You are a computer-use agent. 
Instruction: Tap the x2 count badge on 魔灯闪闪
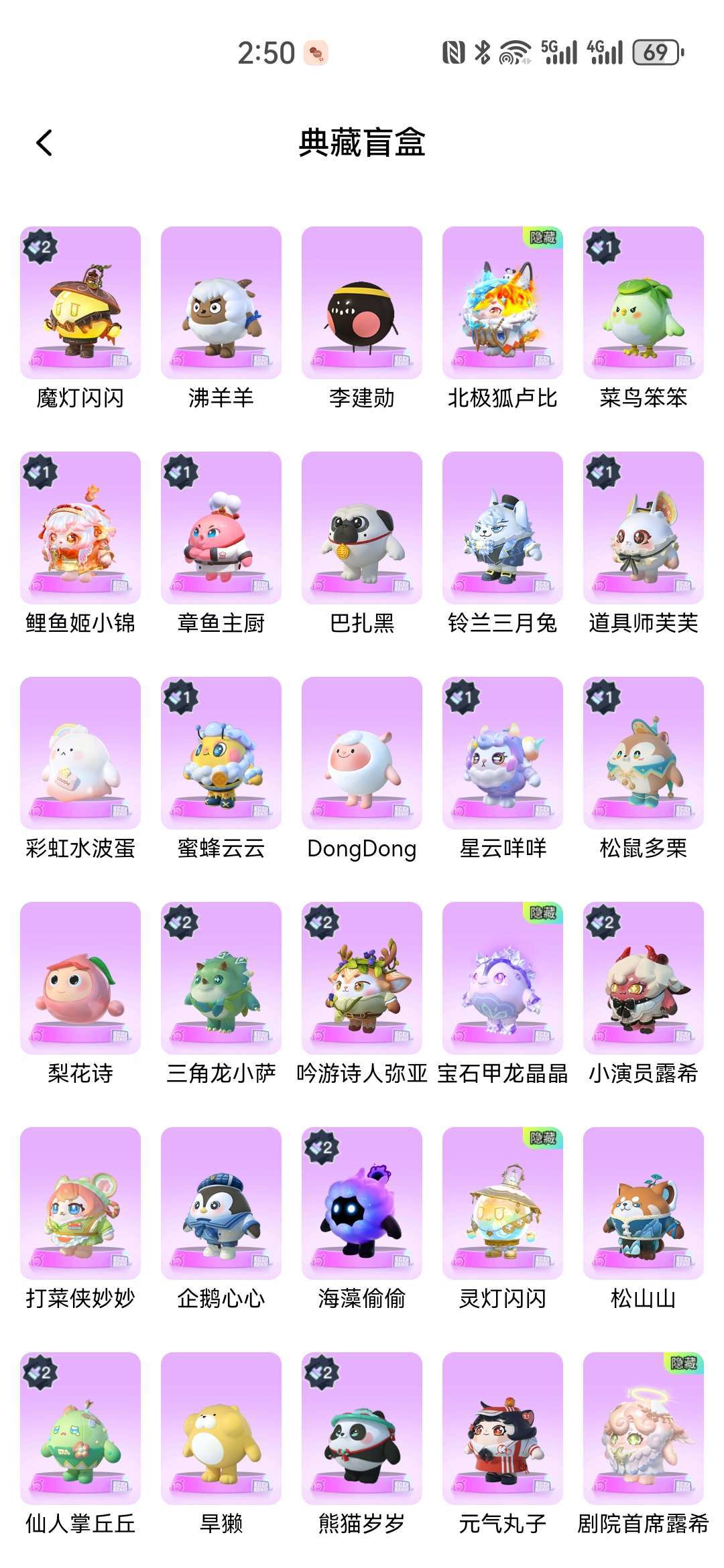coord(40,246)
